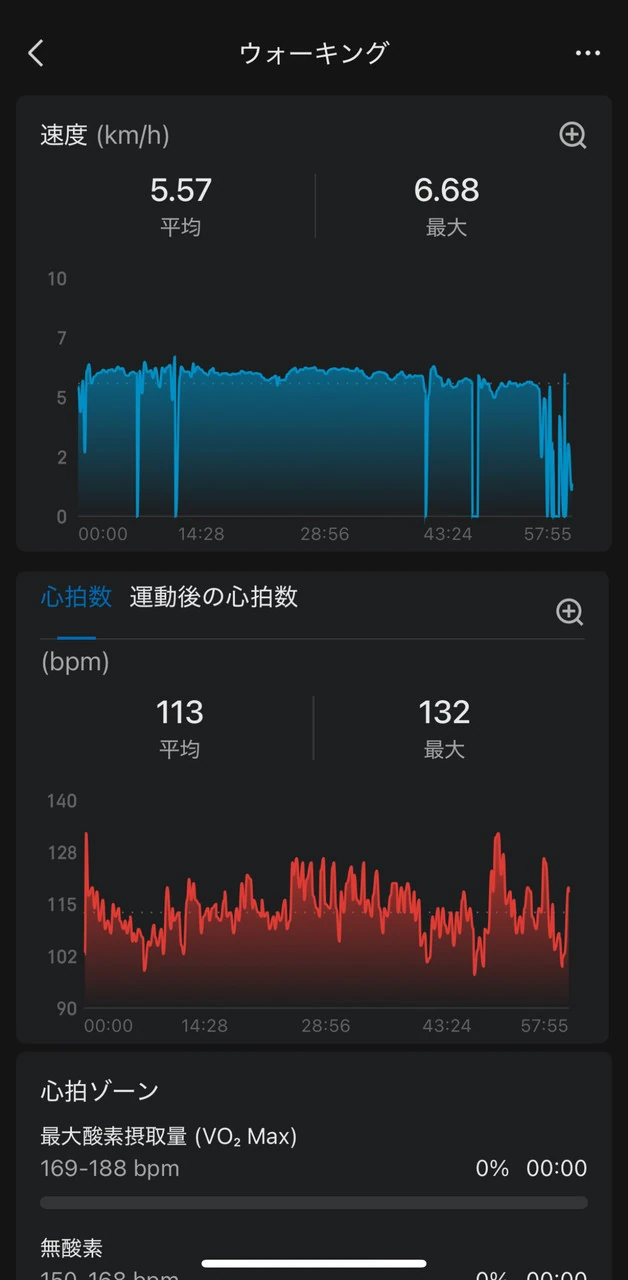
Task: Open the three-dot overflow menu
Action: coord(587,53)
